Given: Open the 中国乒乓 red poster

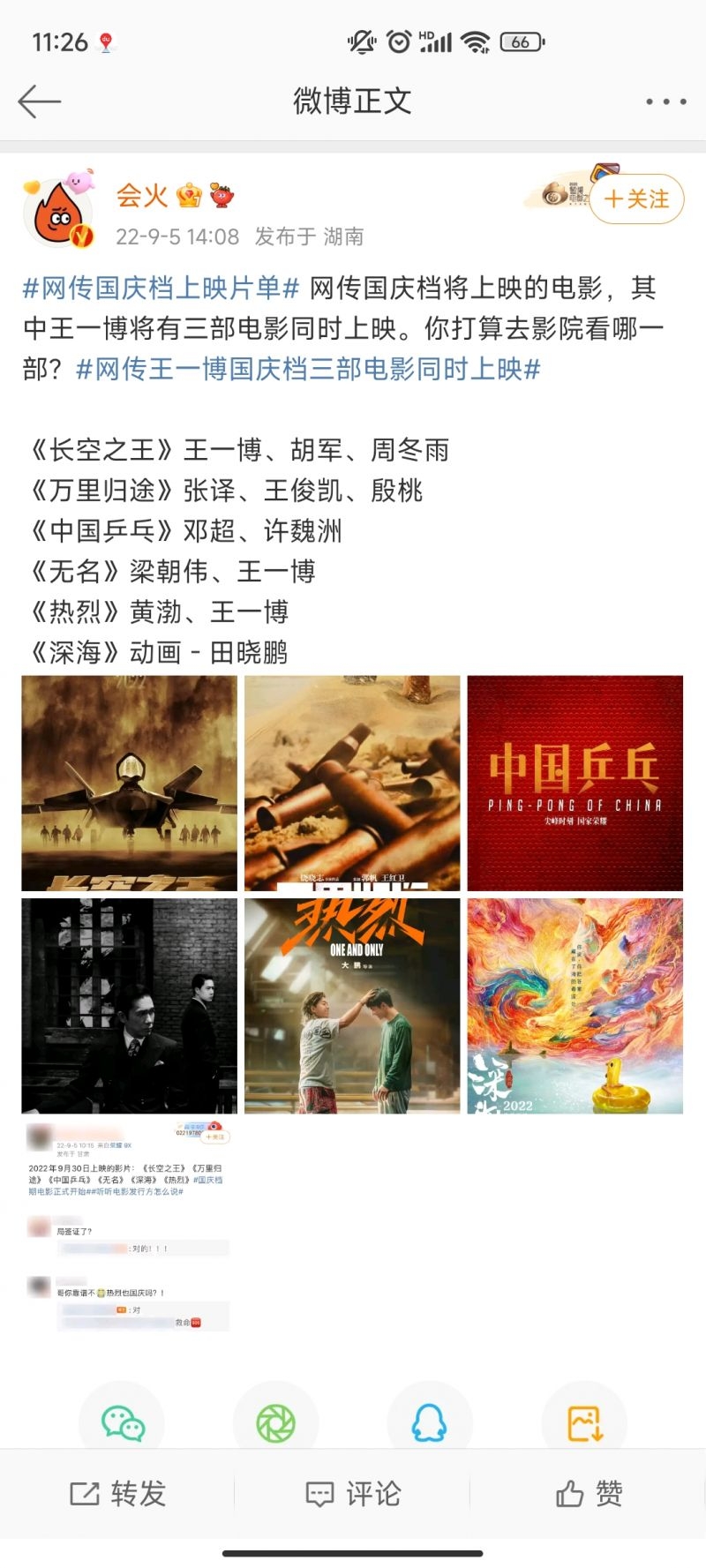Looking at the screenshot, I should 575,783.
